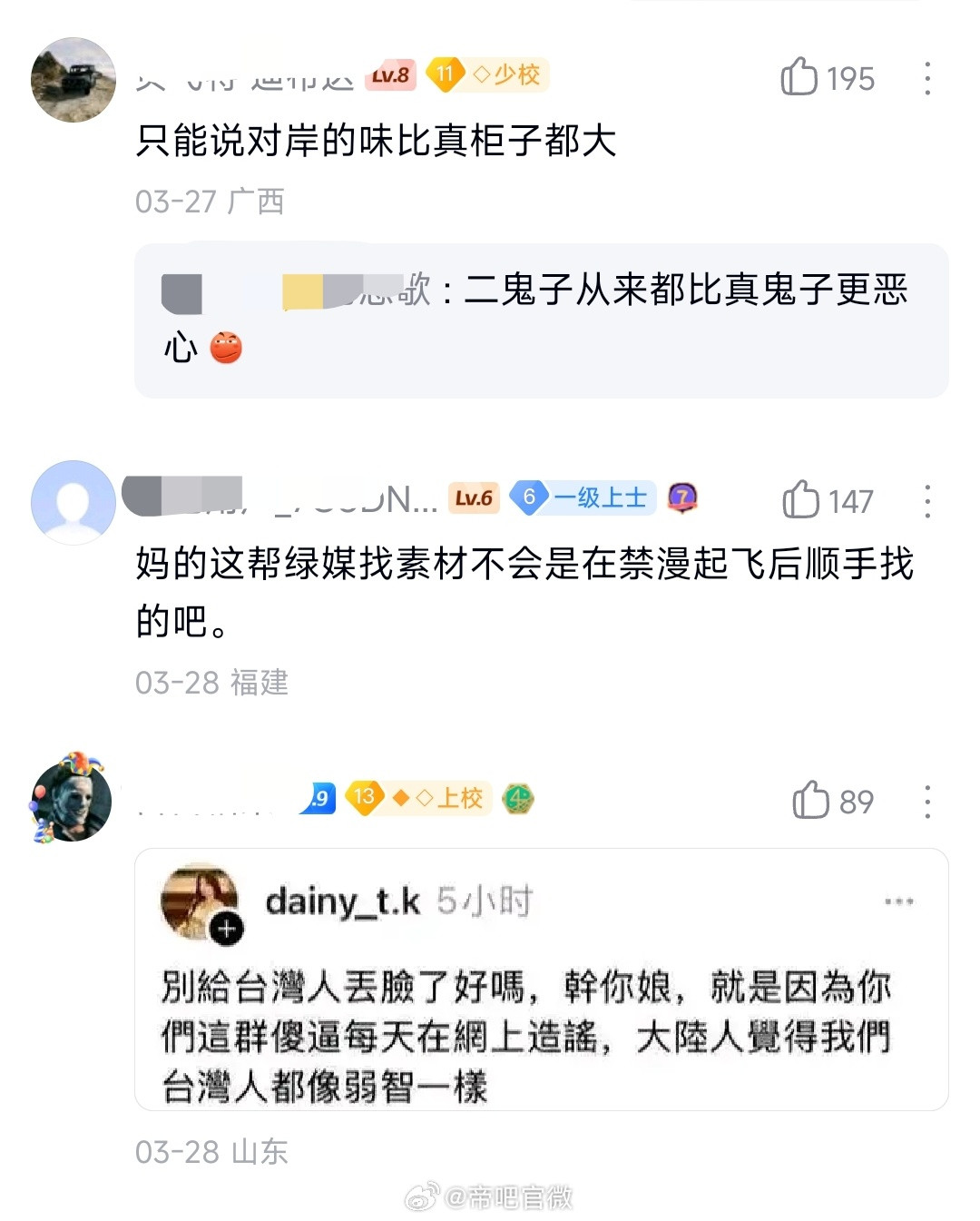Open the three-dot menu on the first comment

[x=926, y=79]
